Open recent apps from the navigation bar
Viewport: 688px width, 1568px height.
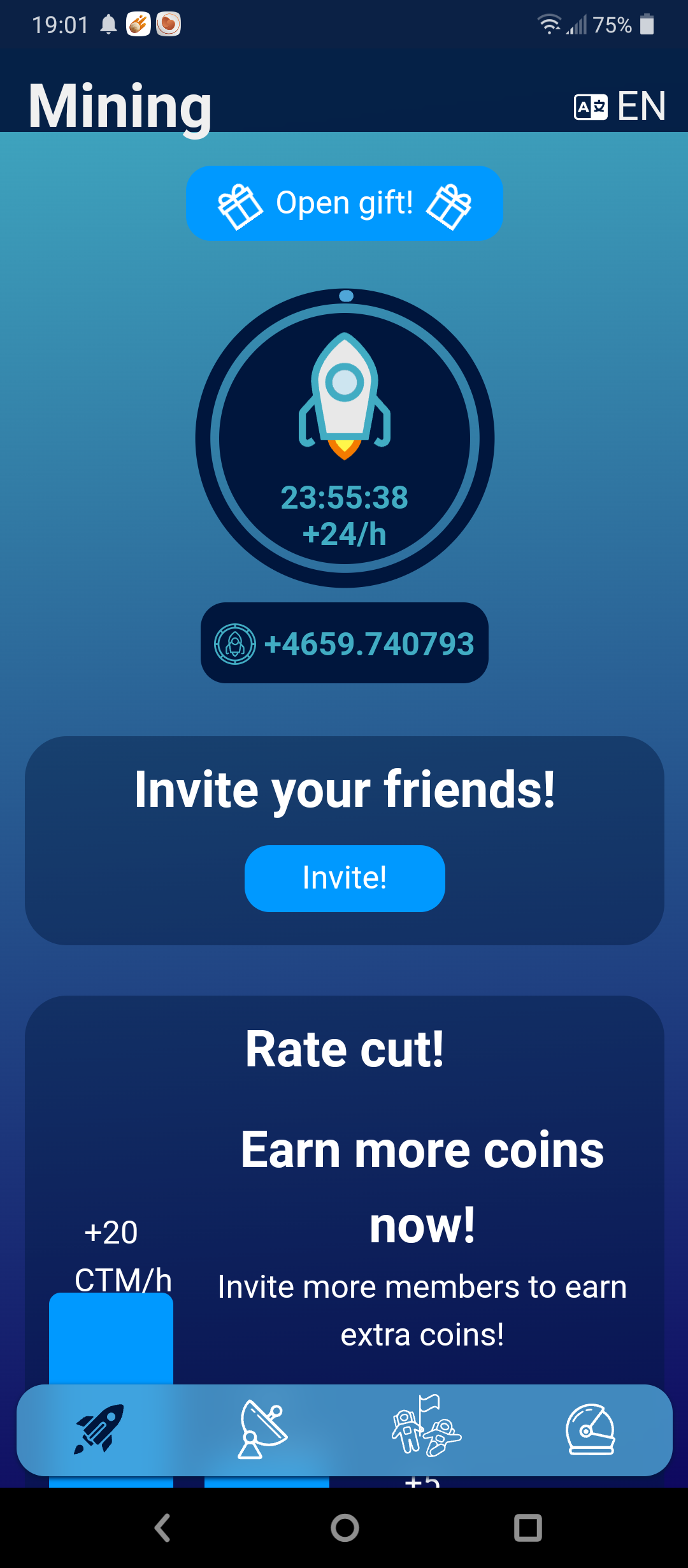527,1528
